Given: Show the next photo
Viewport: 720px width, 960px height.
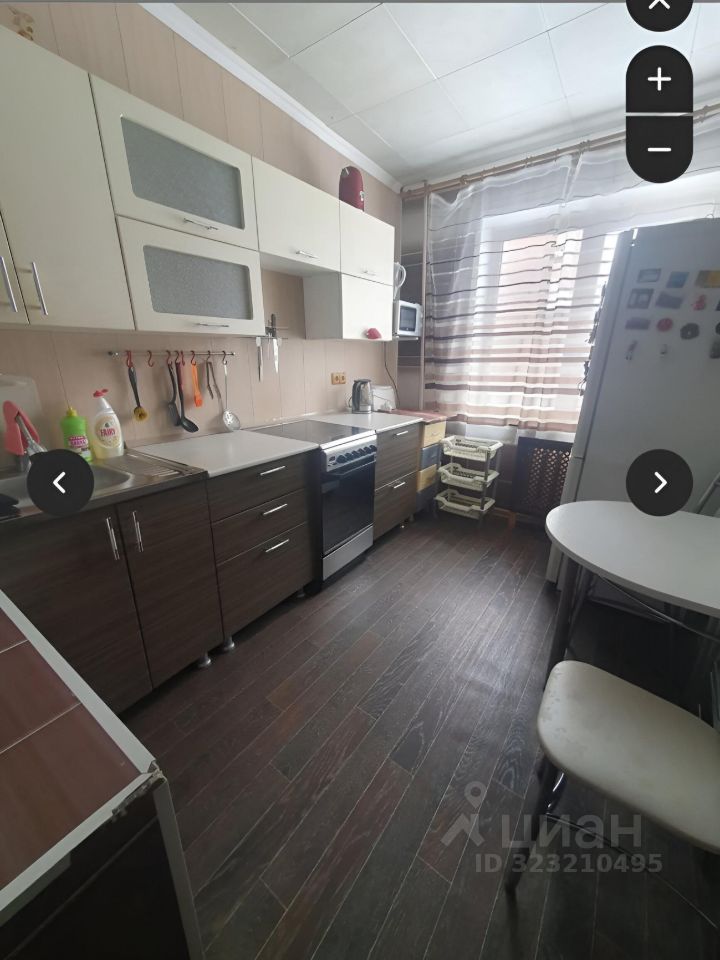Looking at the screenshot, I should (x=659, y=483).
